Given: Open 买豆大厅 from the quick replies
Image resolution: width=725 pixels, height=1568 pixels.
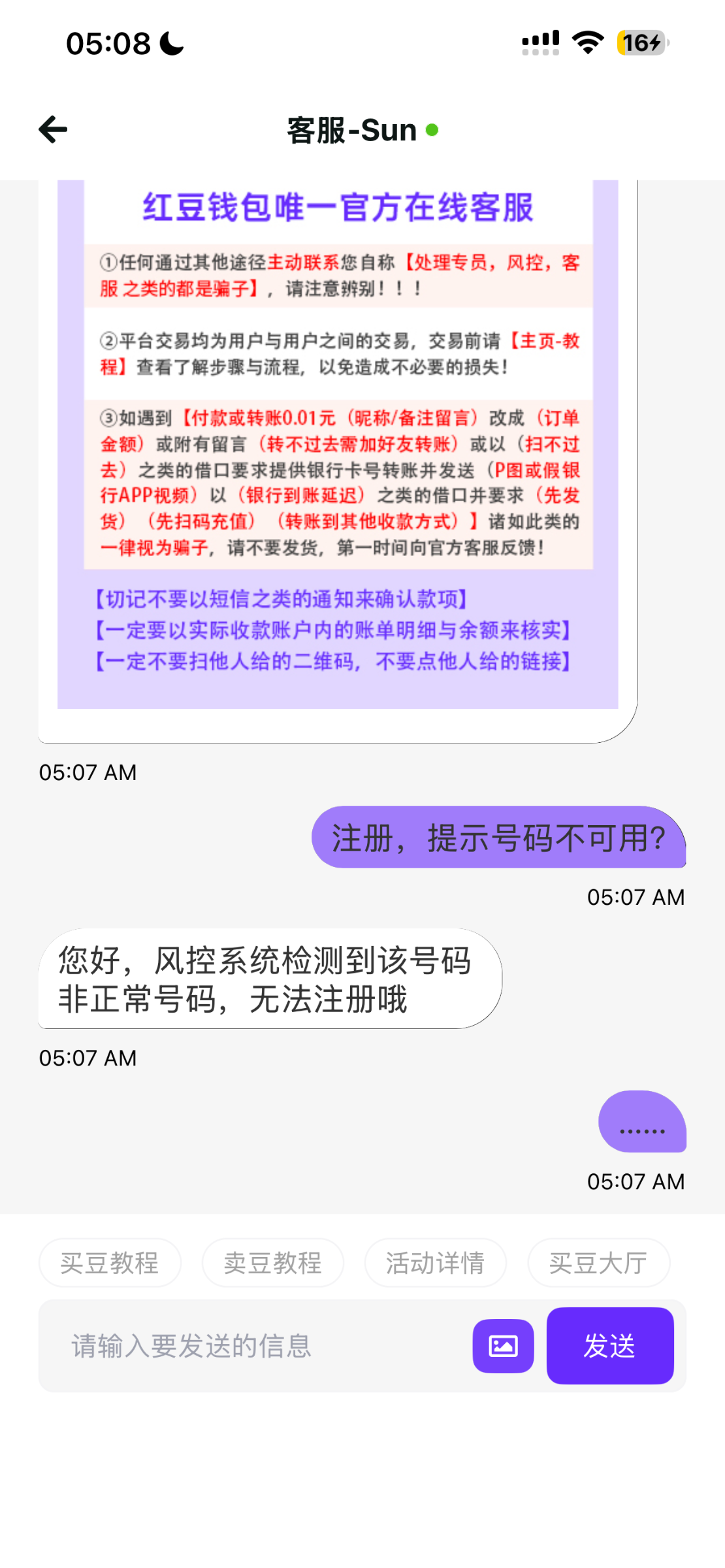Looking at the screenshot, I should click(598, 1262).
